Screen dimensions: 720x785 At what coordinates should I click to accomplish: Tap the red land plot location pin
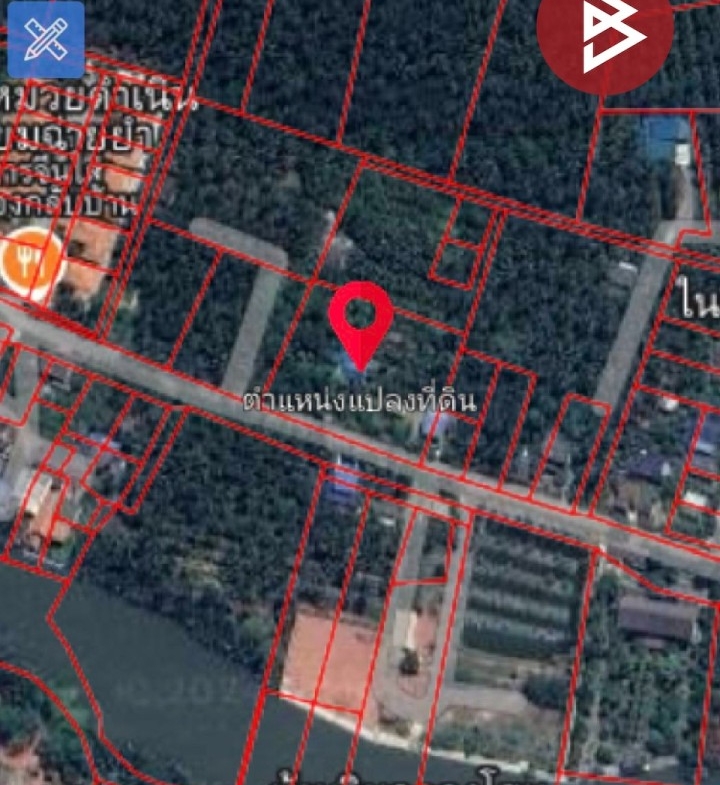point(361,315)
